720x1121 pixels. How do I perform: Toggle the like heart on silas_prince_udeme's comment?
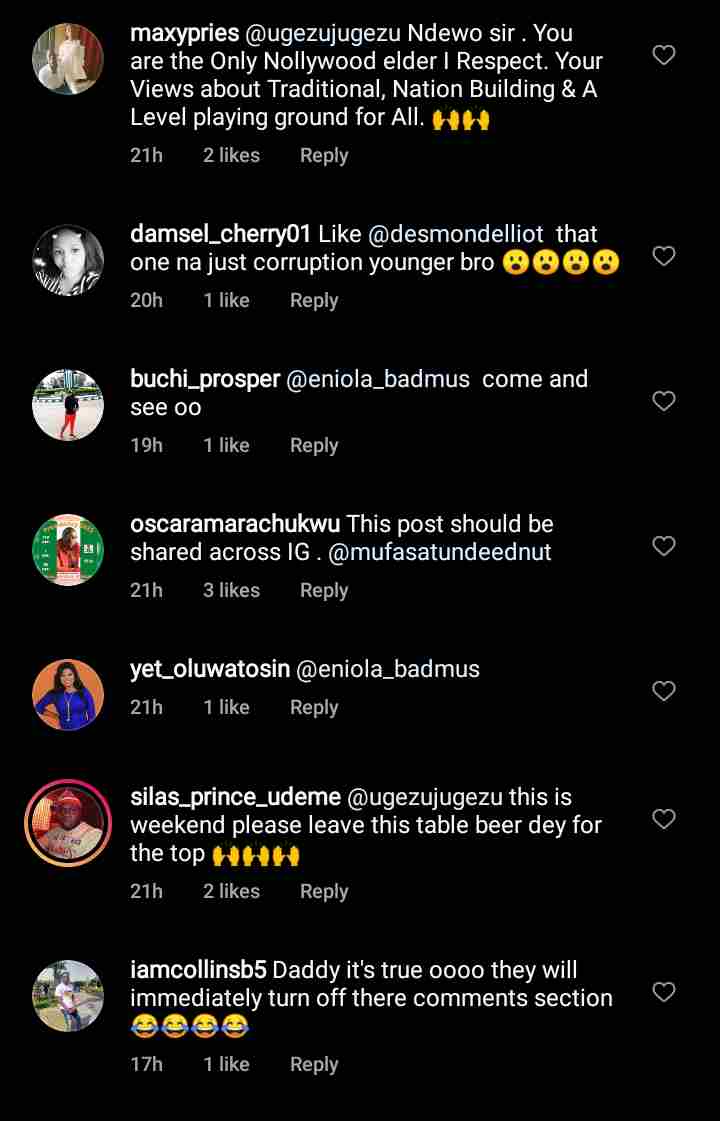pos(663,819)
